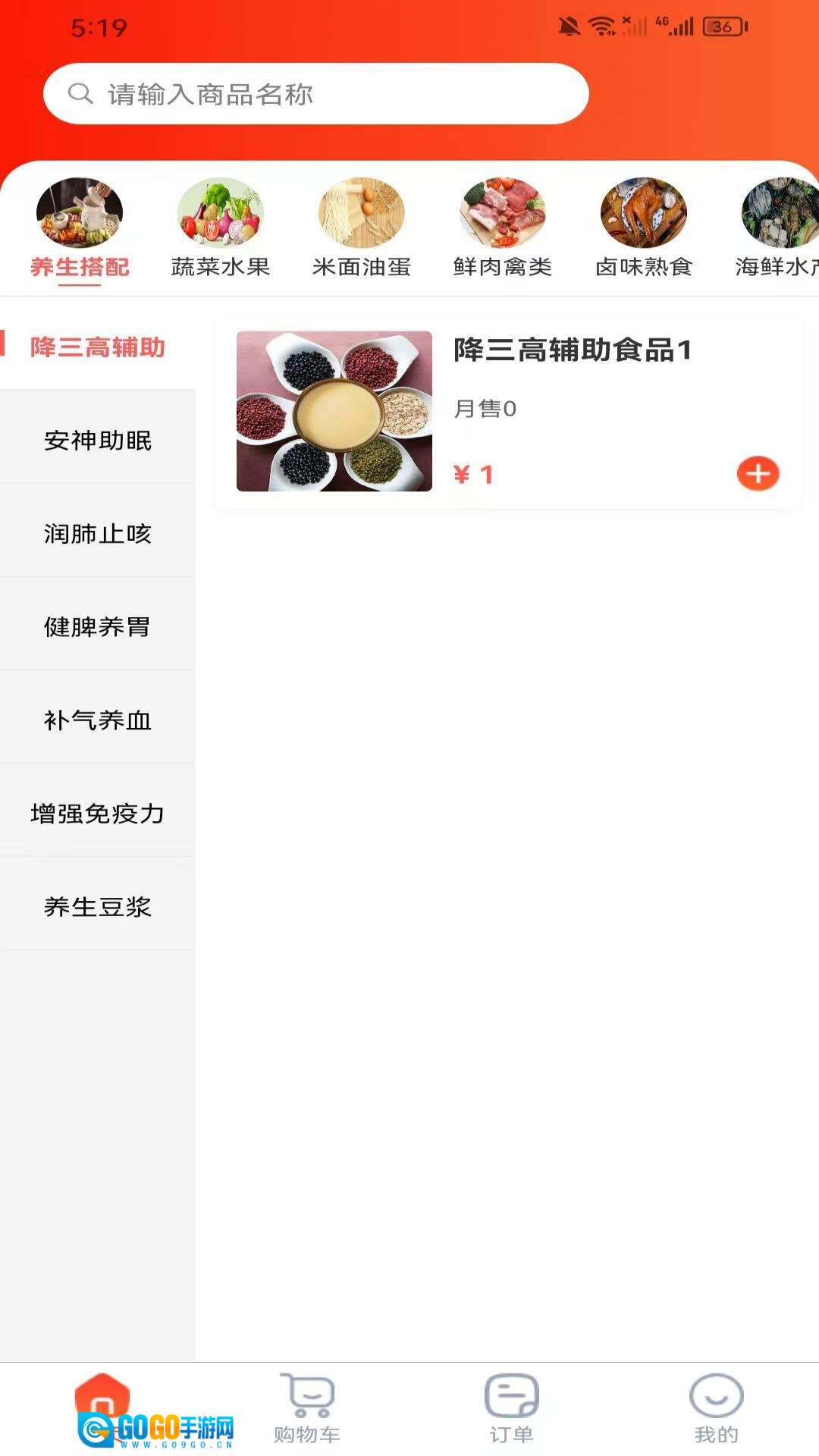Select the 卤味熟食 category
This screenshot has height=1456, width=819.
pos(644,227)
